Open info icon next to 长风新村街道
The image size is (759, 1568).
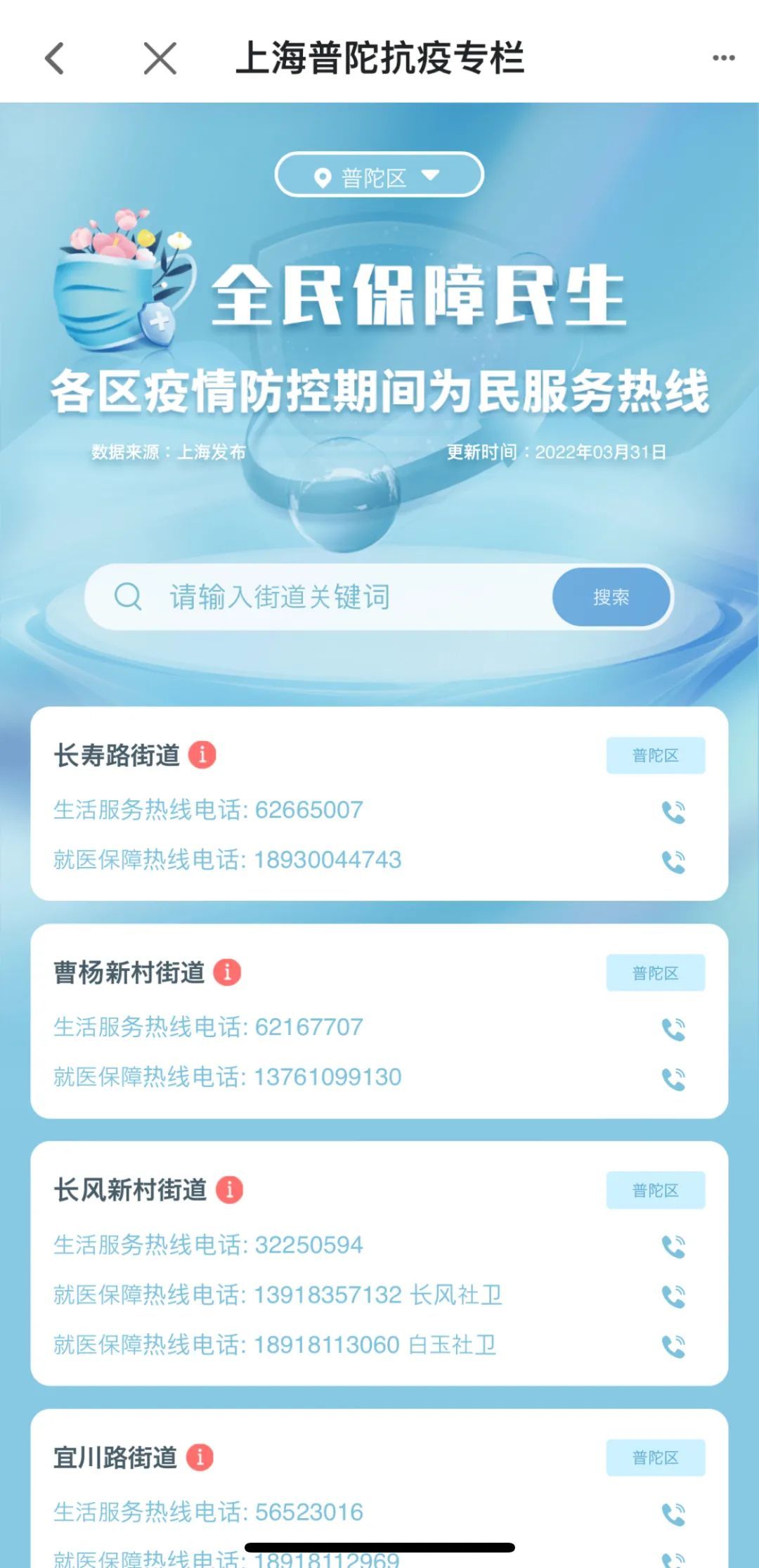(x=229, y=1190)
